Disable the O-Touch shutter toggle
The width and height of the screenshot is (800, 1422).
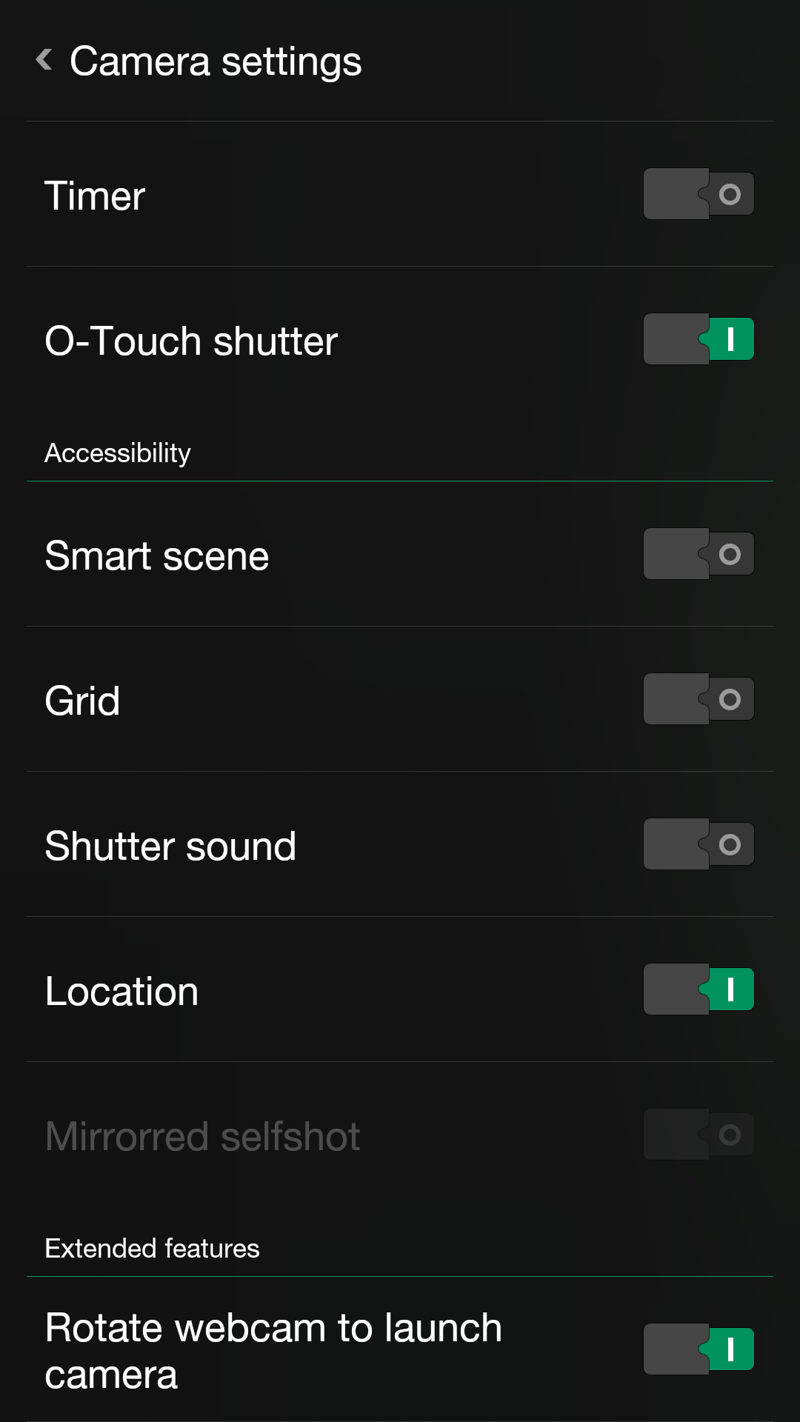tap(699, 339)
